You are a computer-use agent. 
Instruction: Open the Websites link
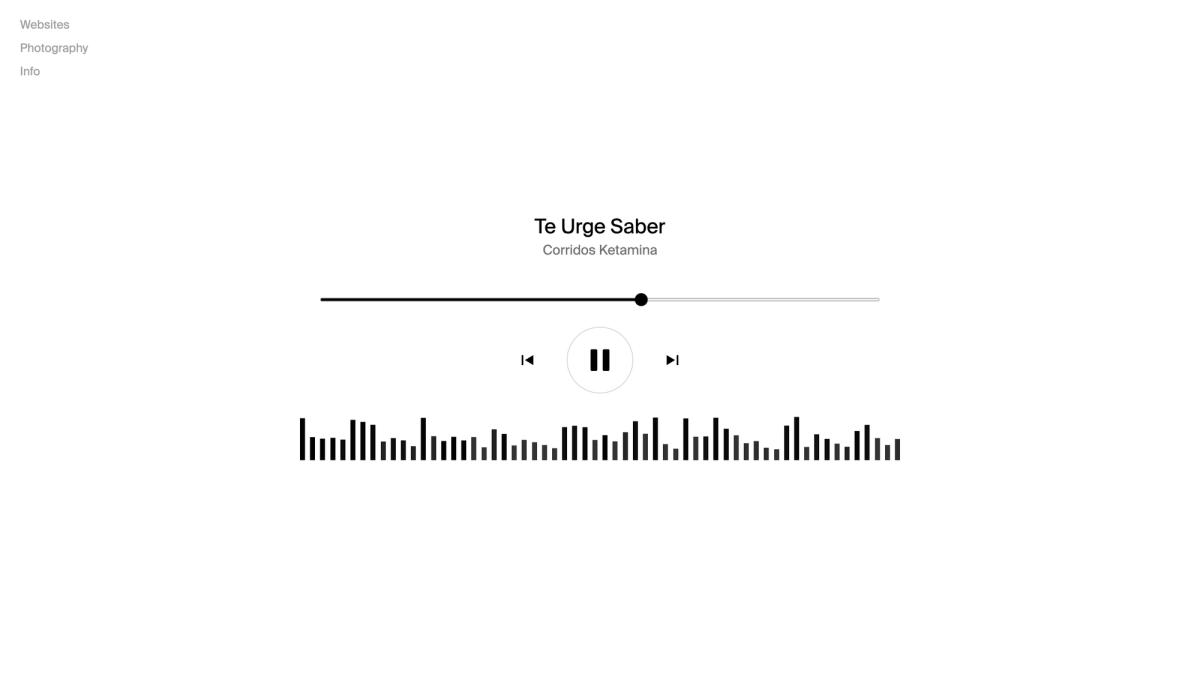pos(45,24)
